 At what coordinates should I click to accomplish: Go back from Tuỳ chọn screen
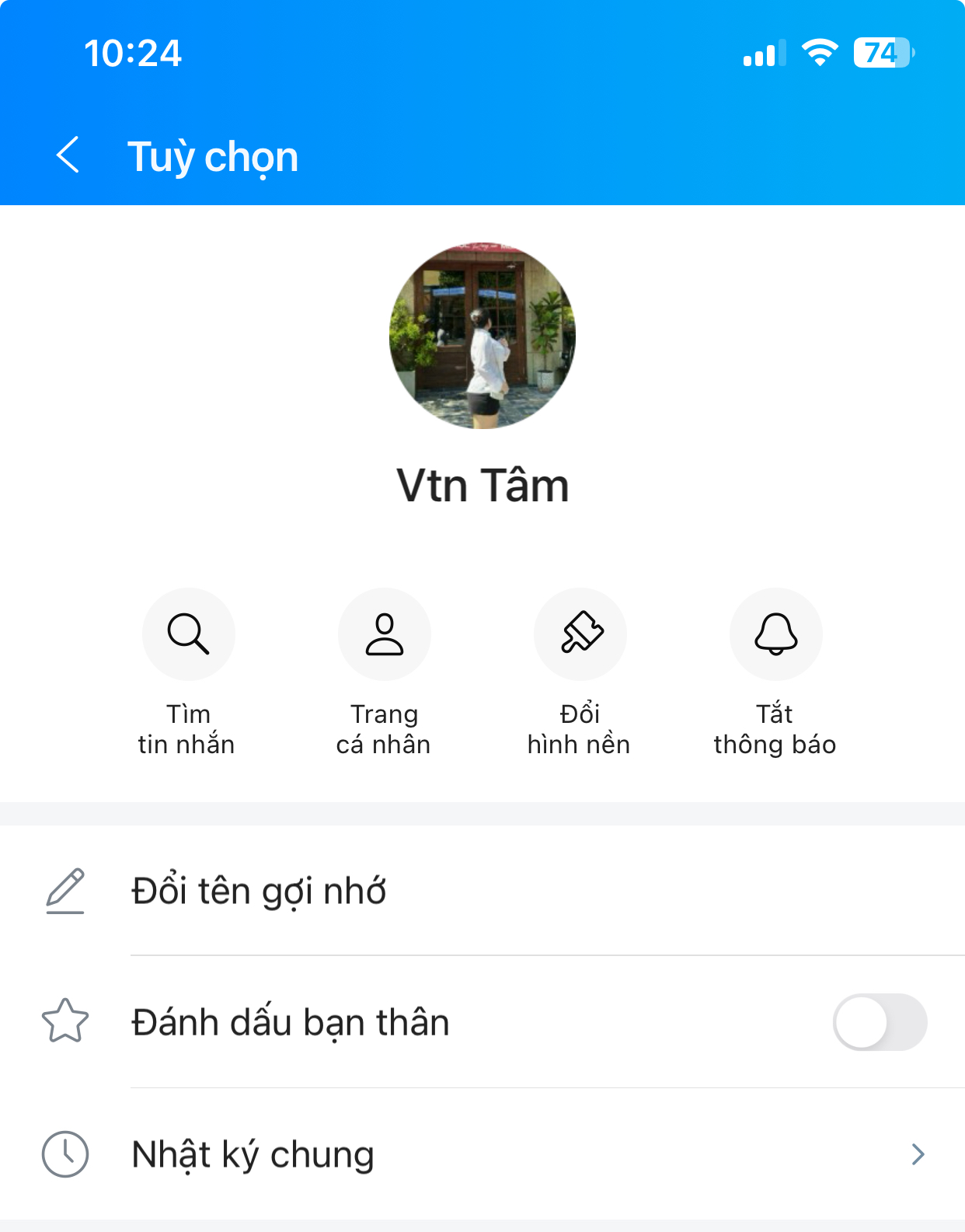(x=68, y=155)
